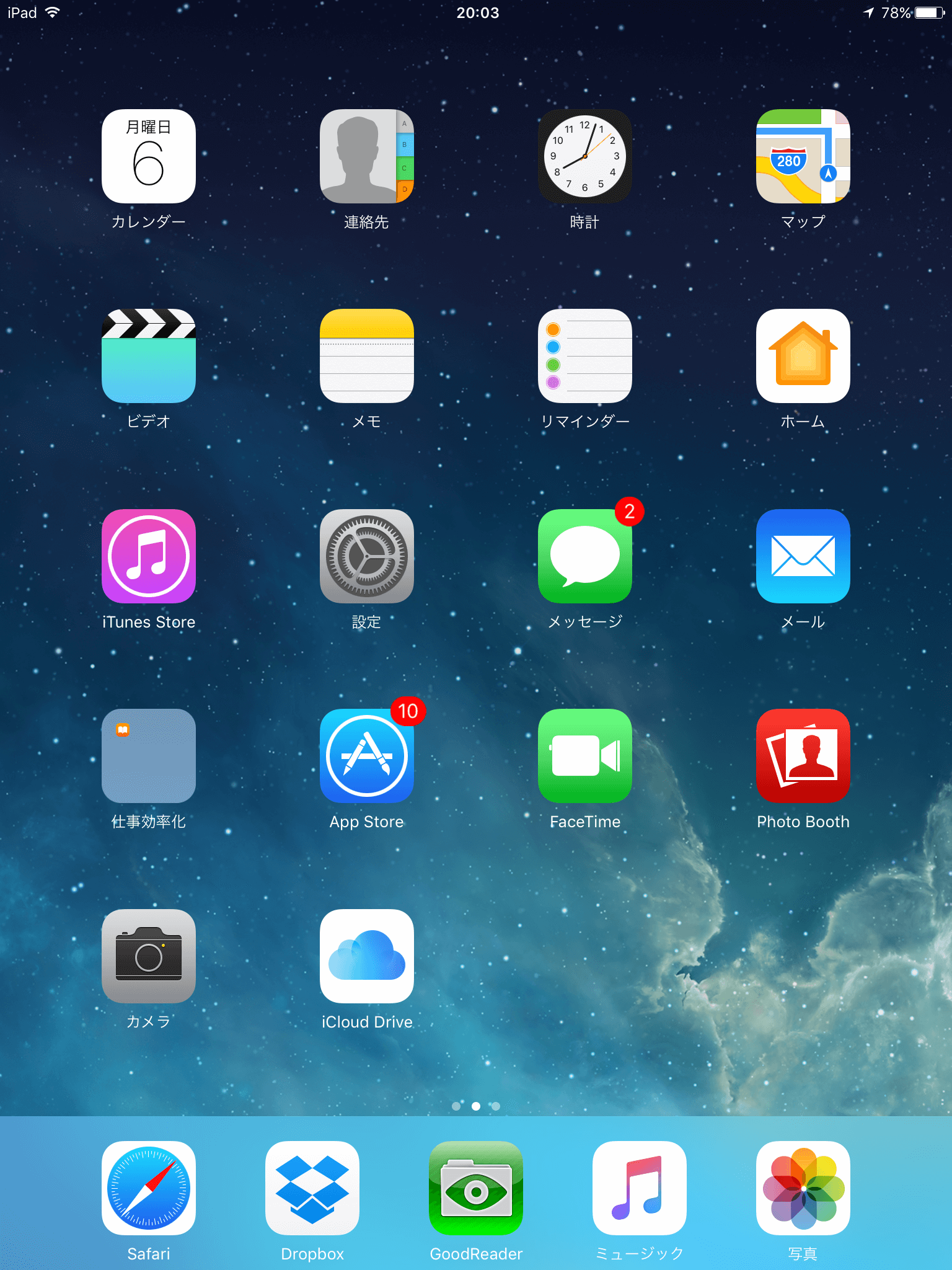Open the App Store with ten updates

pyautogui.click(x=367, y=756)
